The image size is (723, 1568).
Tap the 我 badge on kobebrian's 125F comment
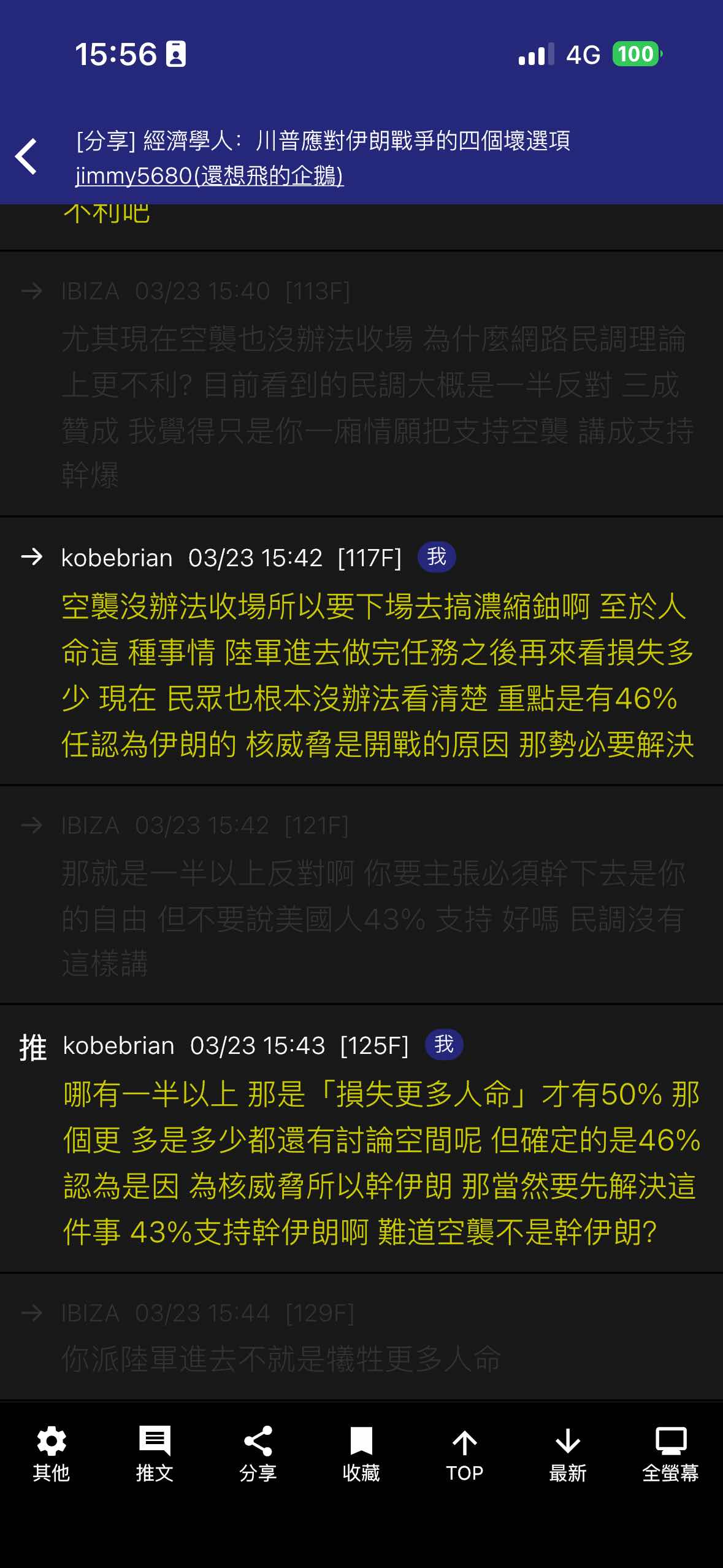point(443,1045)
